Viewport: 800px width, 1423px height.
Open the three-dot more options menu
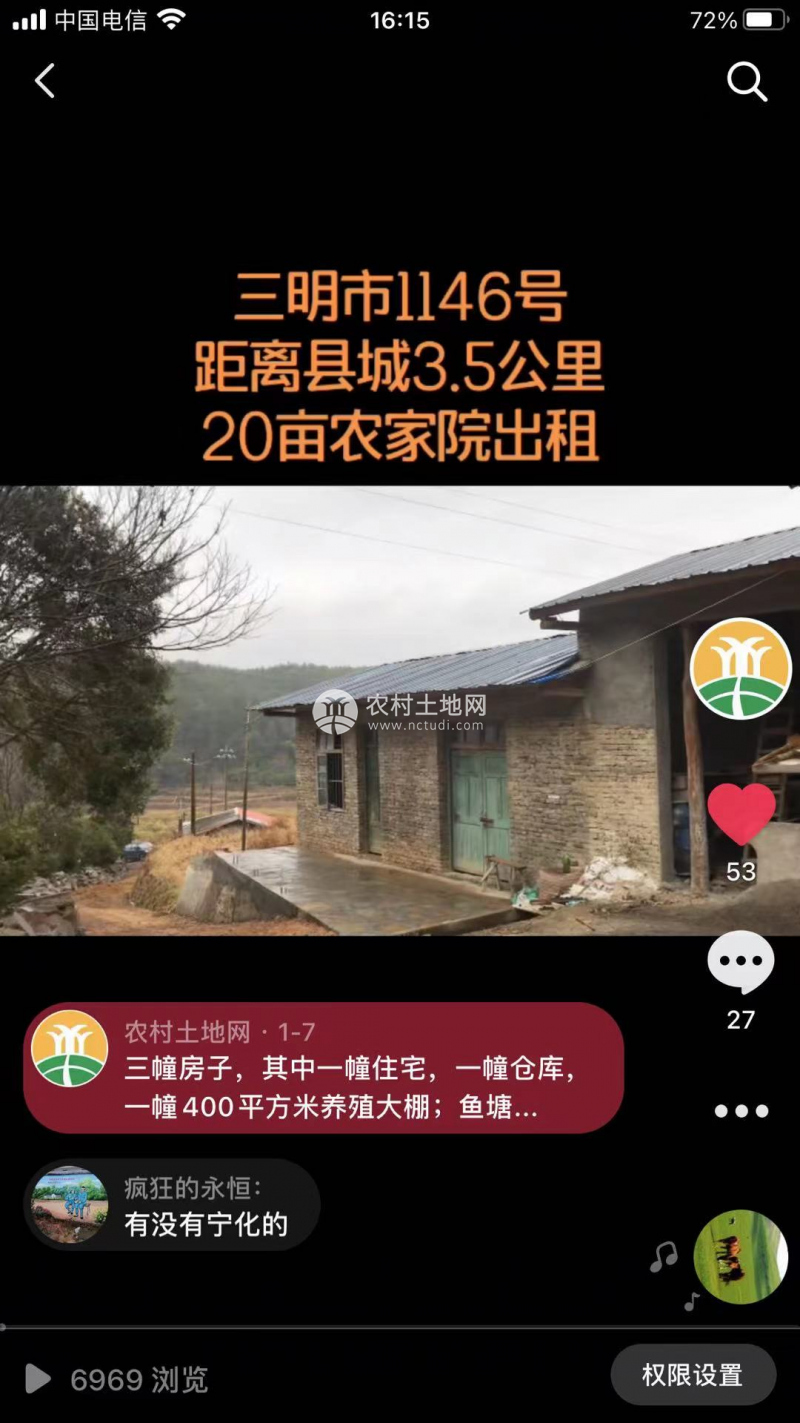[x=741, y=1111]
